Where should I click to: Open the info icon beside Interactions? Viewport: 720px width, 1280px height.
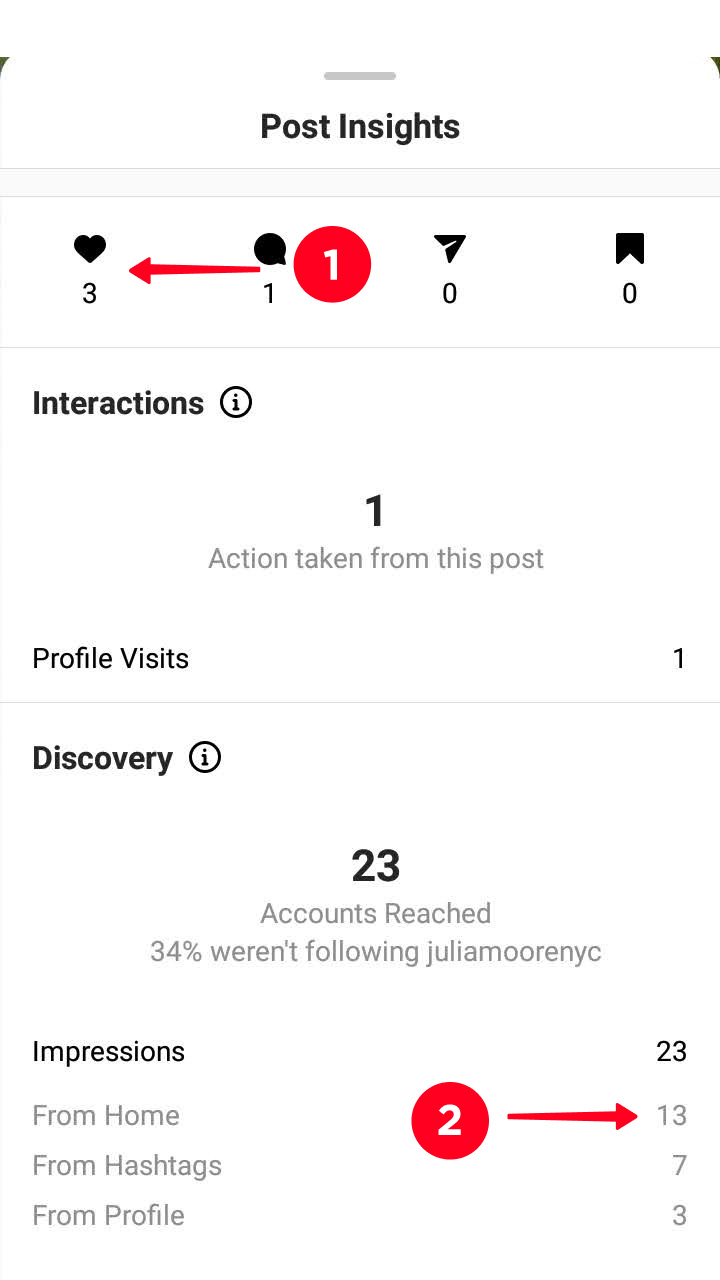coord(236,403)
